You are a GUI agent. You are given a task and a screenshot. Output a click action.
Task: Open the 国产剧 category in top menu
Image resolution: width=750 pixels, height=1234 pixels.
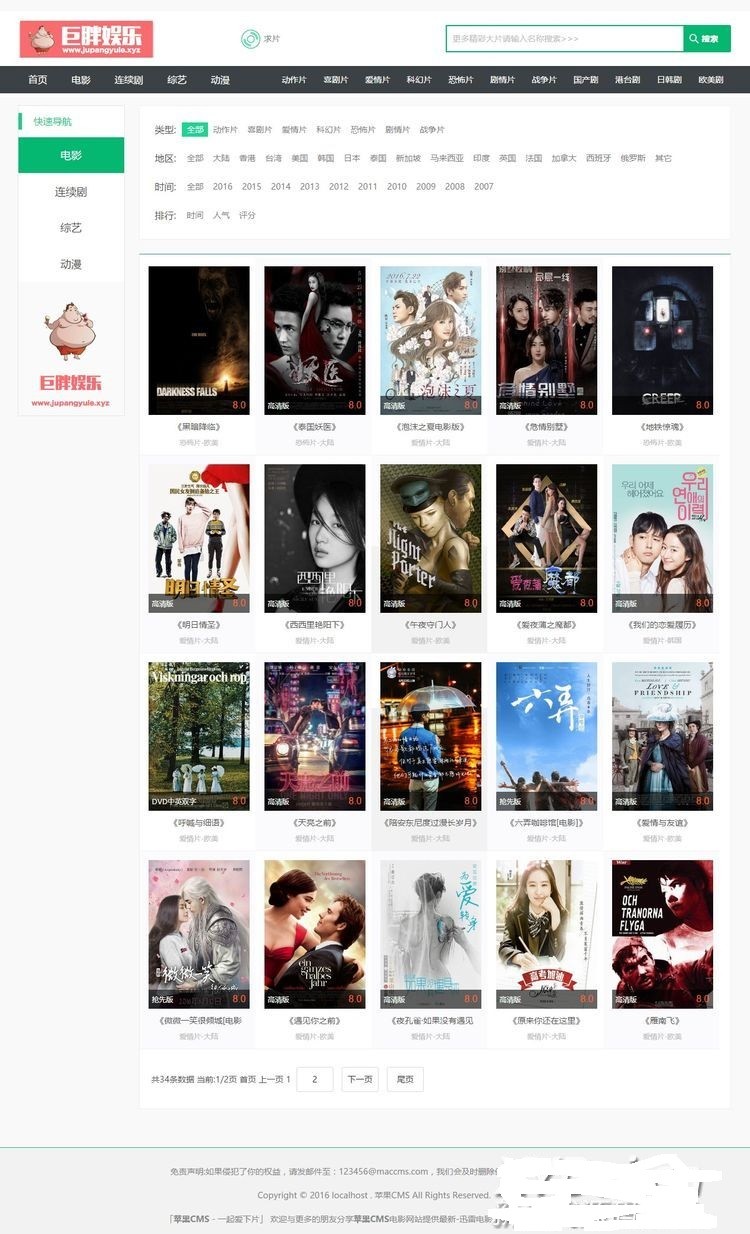(x=586, y=80)
